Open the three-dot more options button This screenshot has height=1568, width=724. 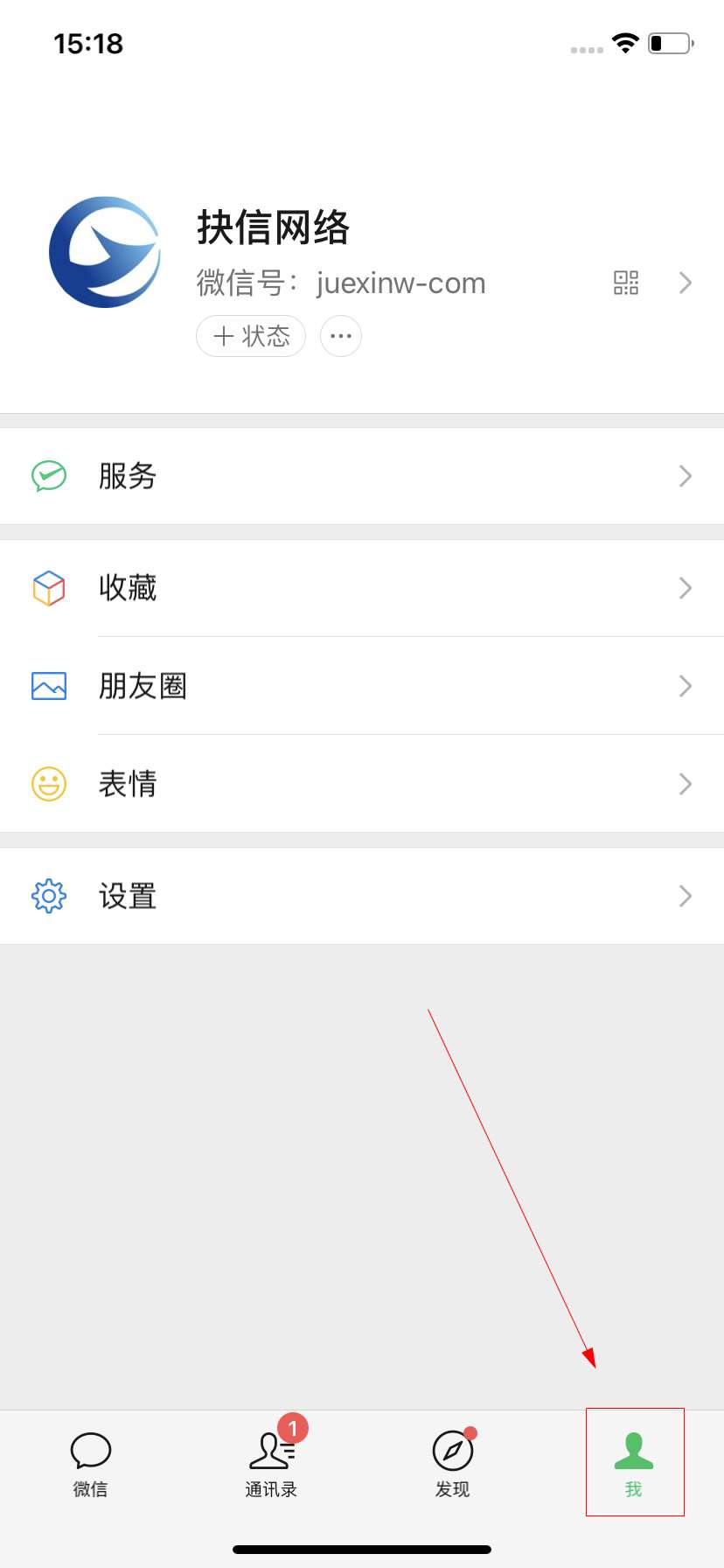click(x=341, y=336)
